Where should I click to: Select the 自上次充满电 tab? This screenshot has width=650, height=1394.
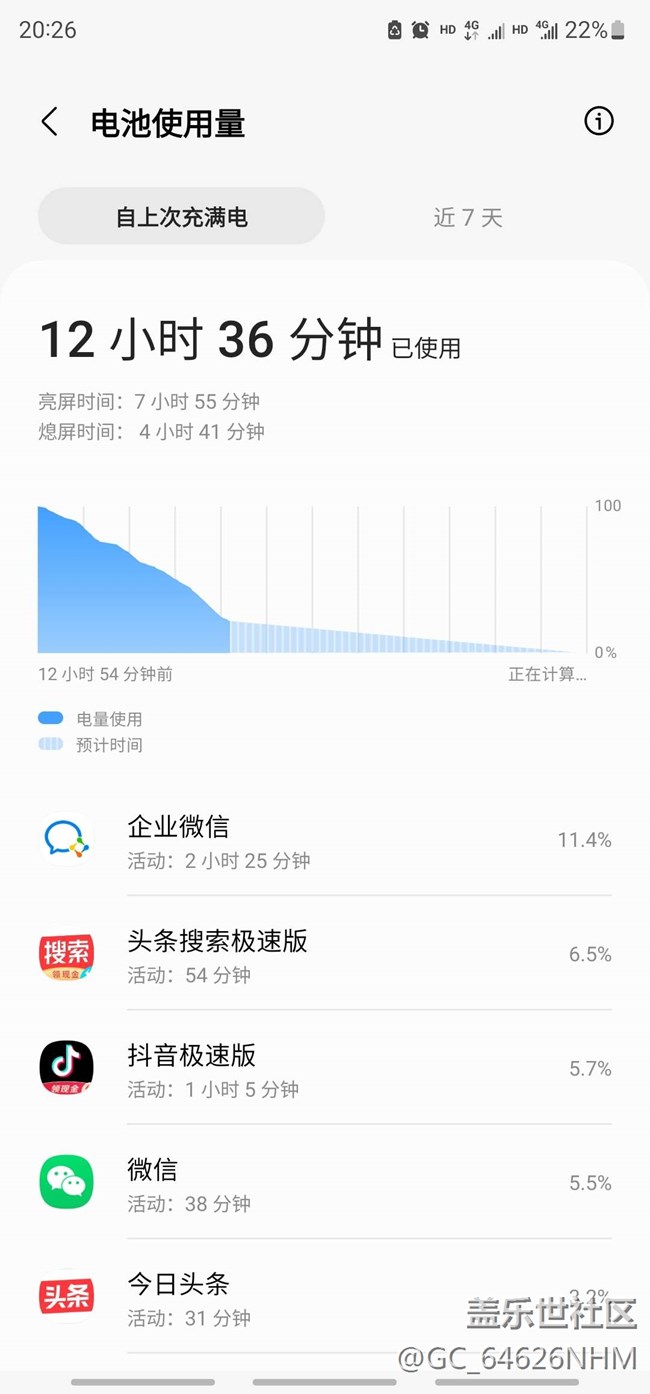(x=181, y=217)
